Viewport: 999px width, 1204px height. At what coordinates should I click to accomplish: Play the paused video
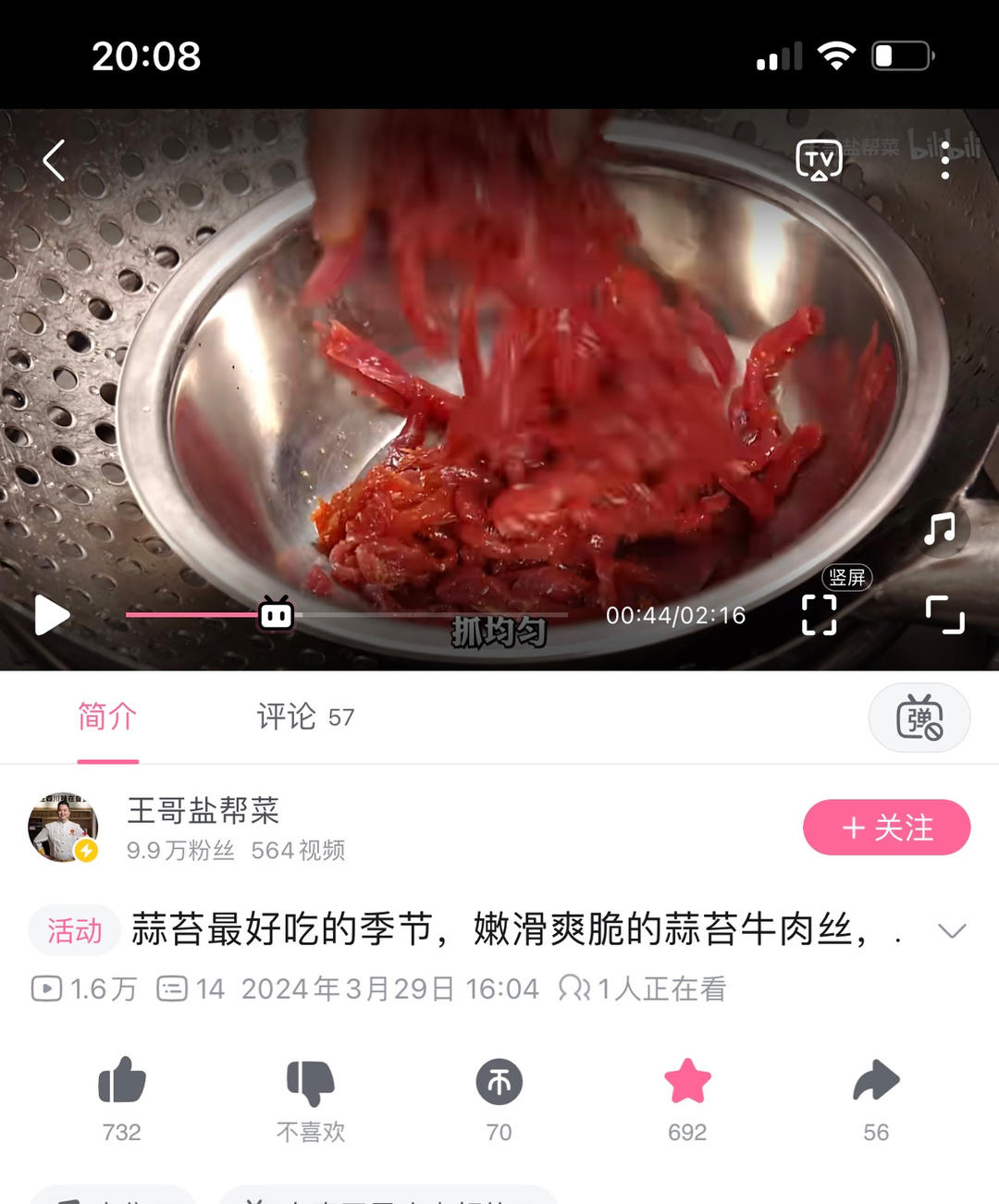click(x=52, y=615)
